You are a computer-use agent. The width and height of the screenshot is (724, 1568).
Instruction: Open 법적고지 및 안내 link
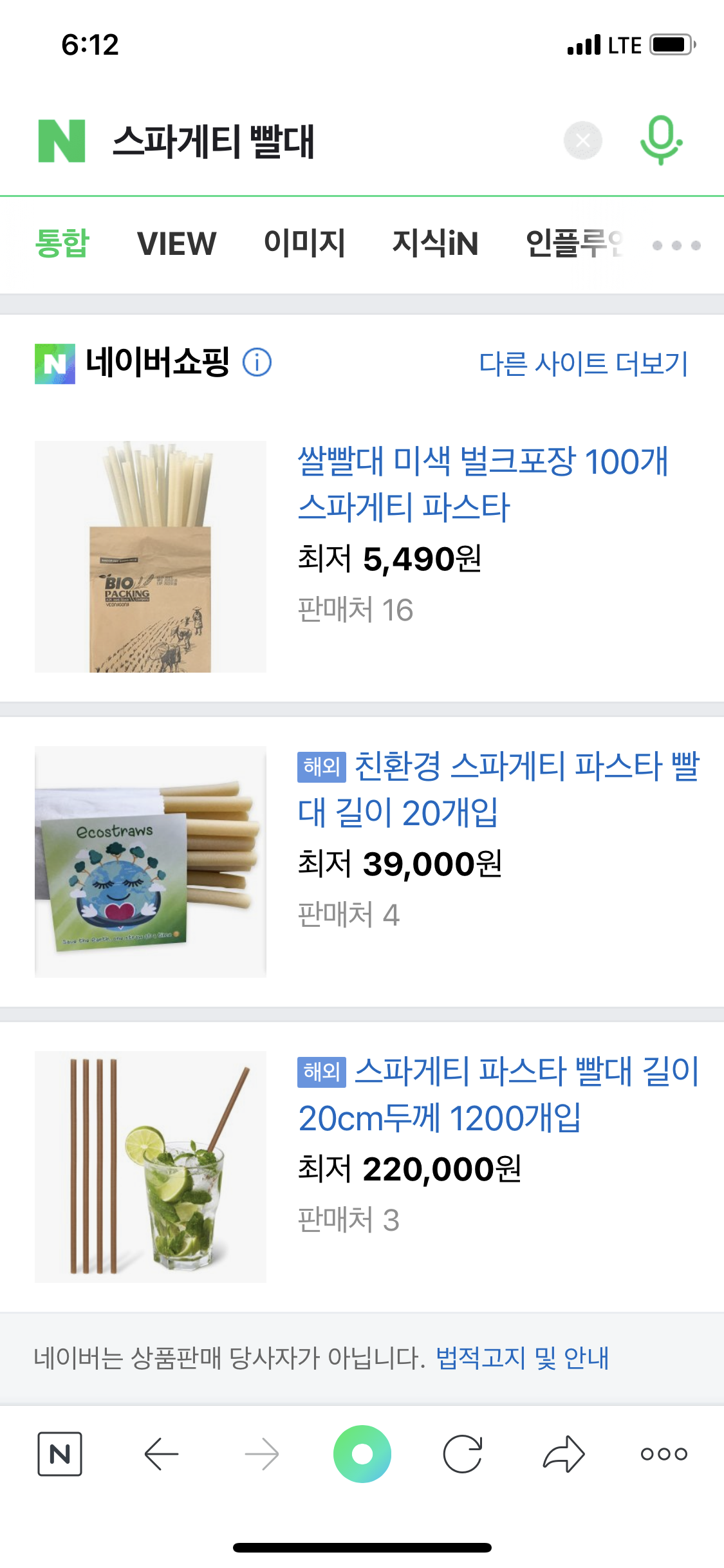522,1358
